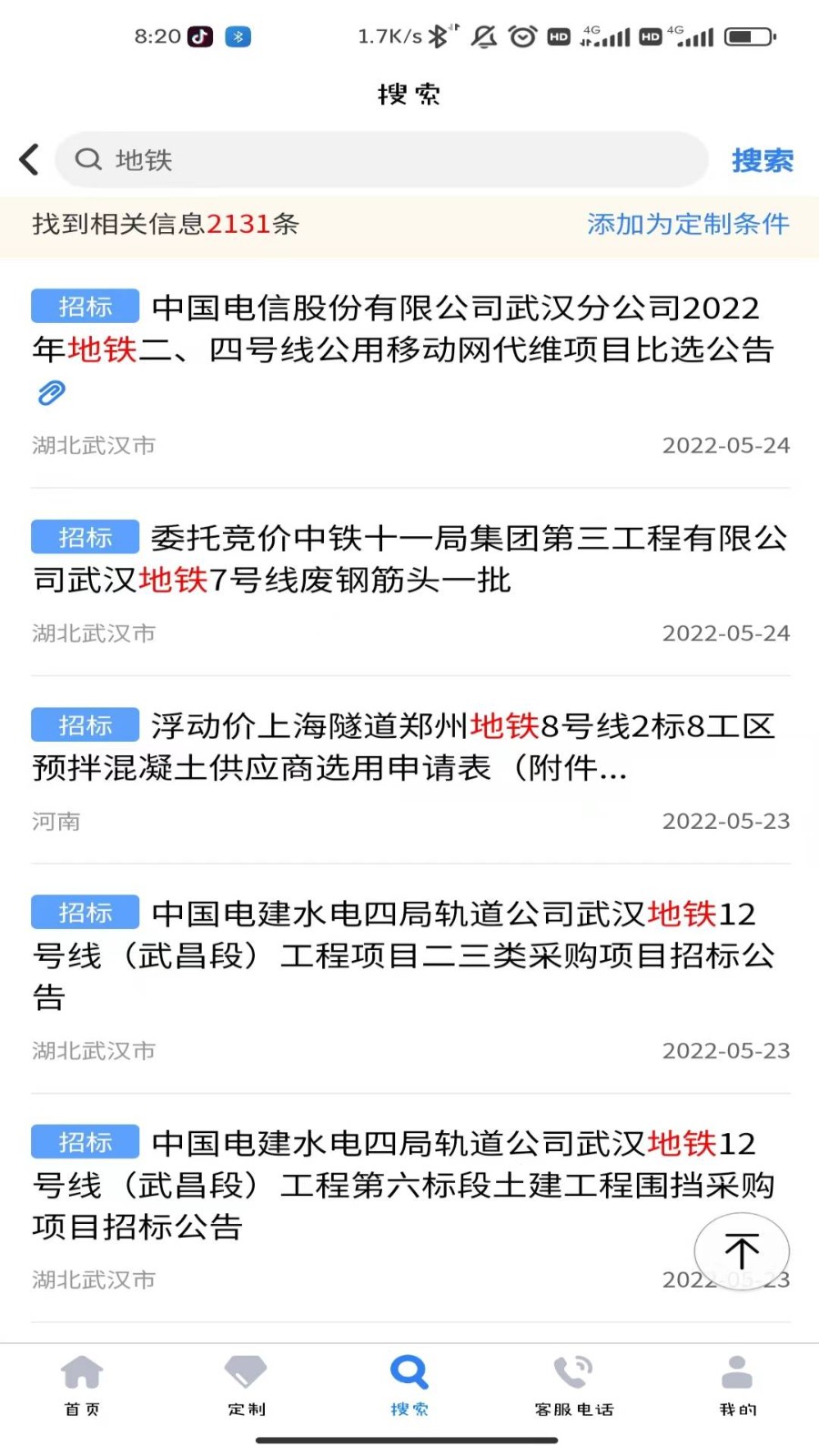Select the 地铁 text in search input
Viewport: 819px width, 1456px height.
[146, 158]
